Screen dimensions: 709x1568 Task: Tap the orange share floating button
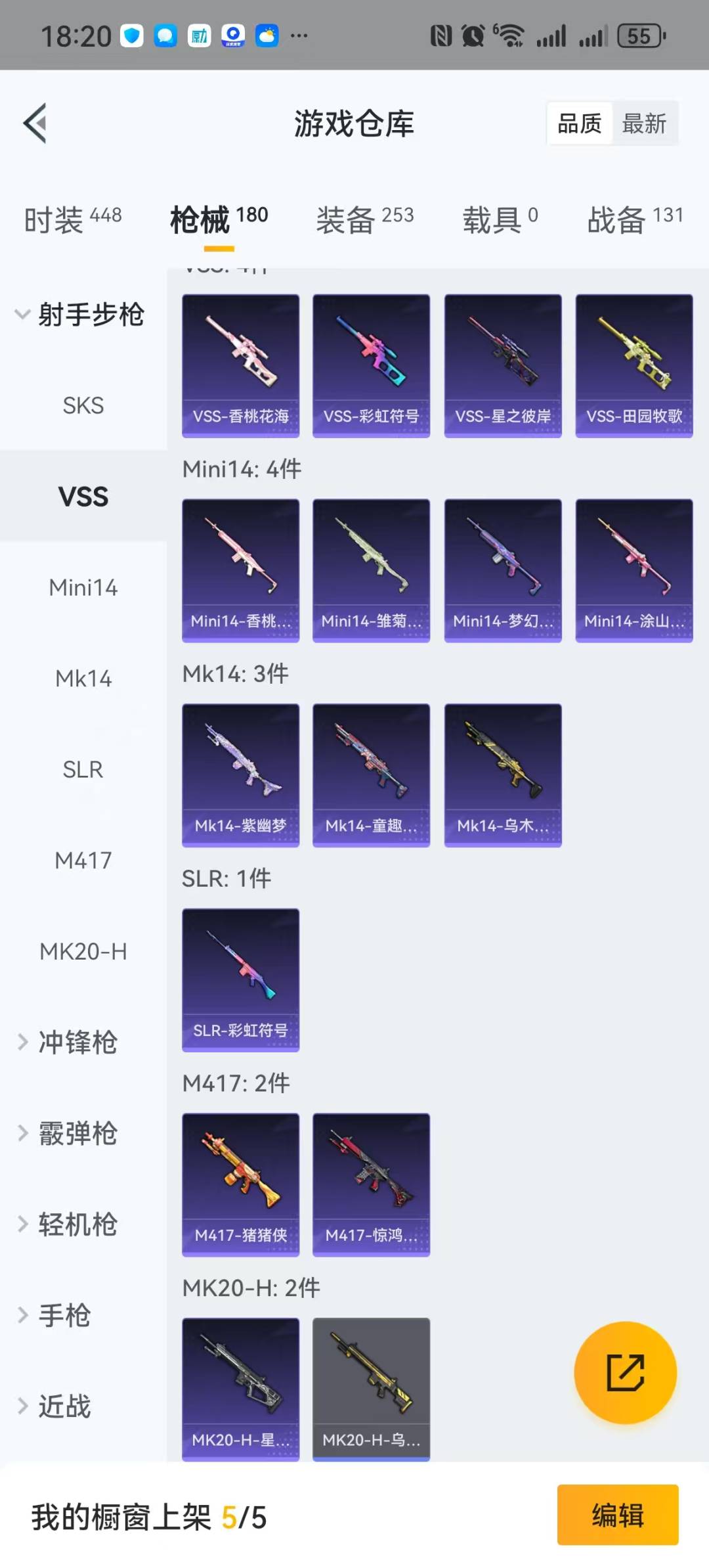click(x=625, y=1372)
